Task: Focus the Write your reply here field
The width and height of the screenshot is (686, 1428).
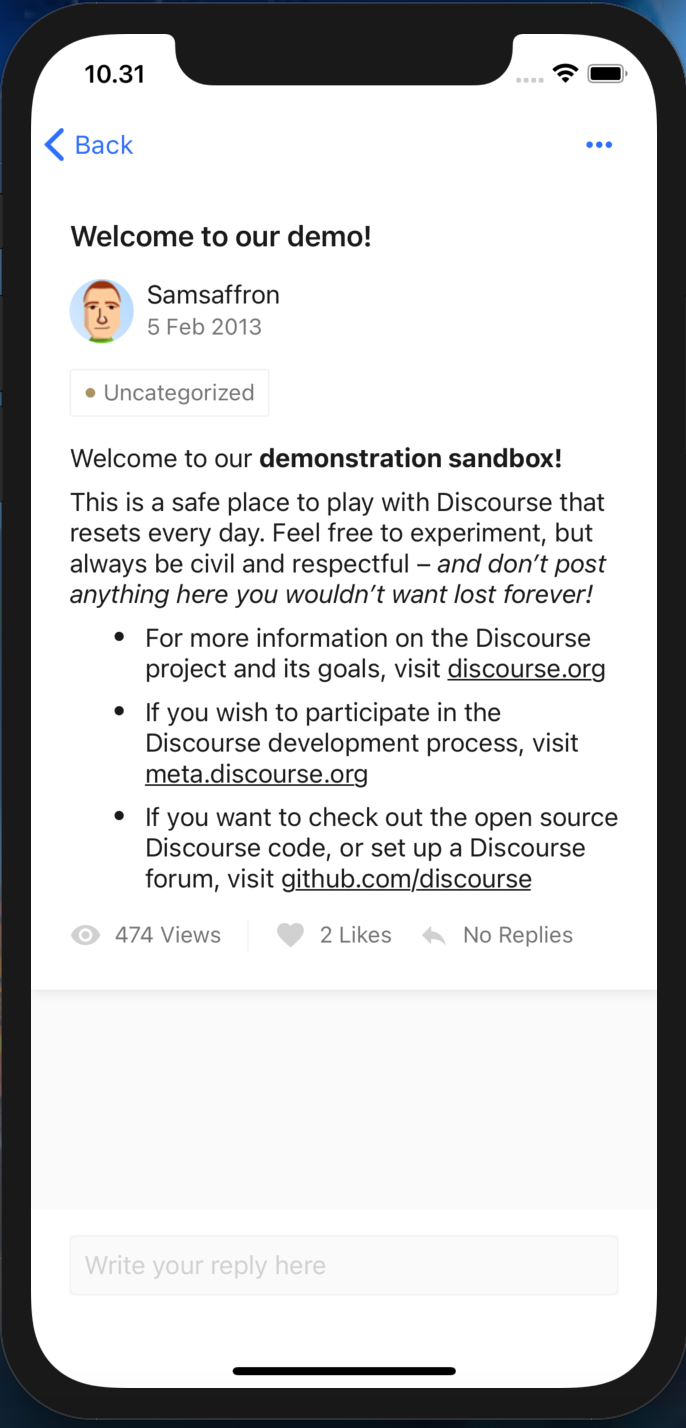Action: coord(344,1265)
